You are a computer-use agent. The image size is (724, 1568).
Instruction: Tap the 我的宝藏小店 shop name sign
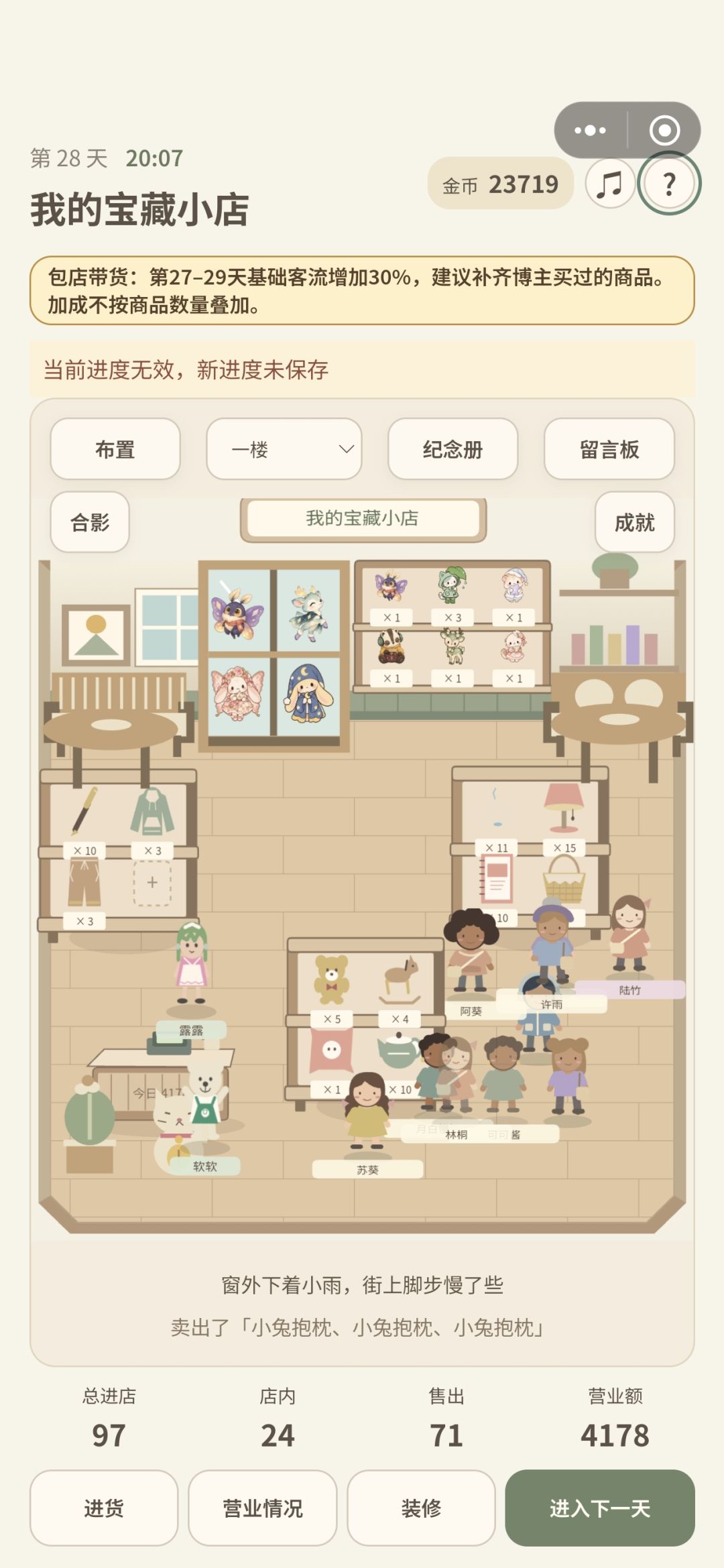[x=363, y=519]
